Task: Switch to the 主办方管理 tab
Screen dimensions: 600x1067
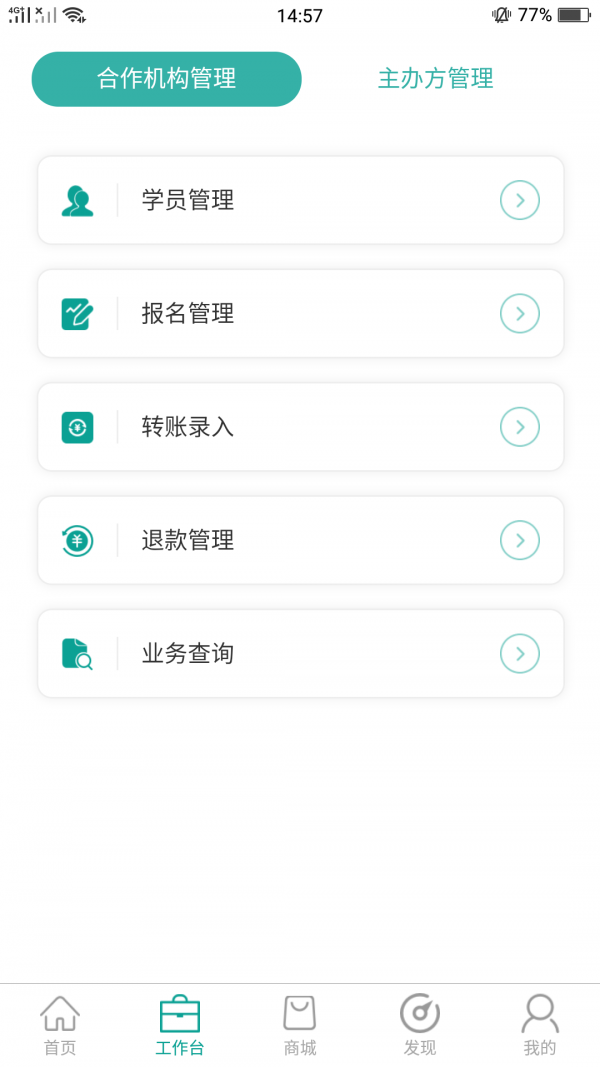Action: 435,79
